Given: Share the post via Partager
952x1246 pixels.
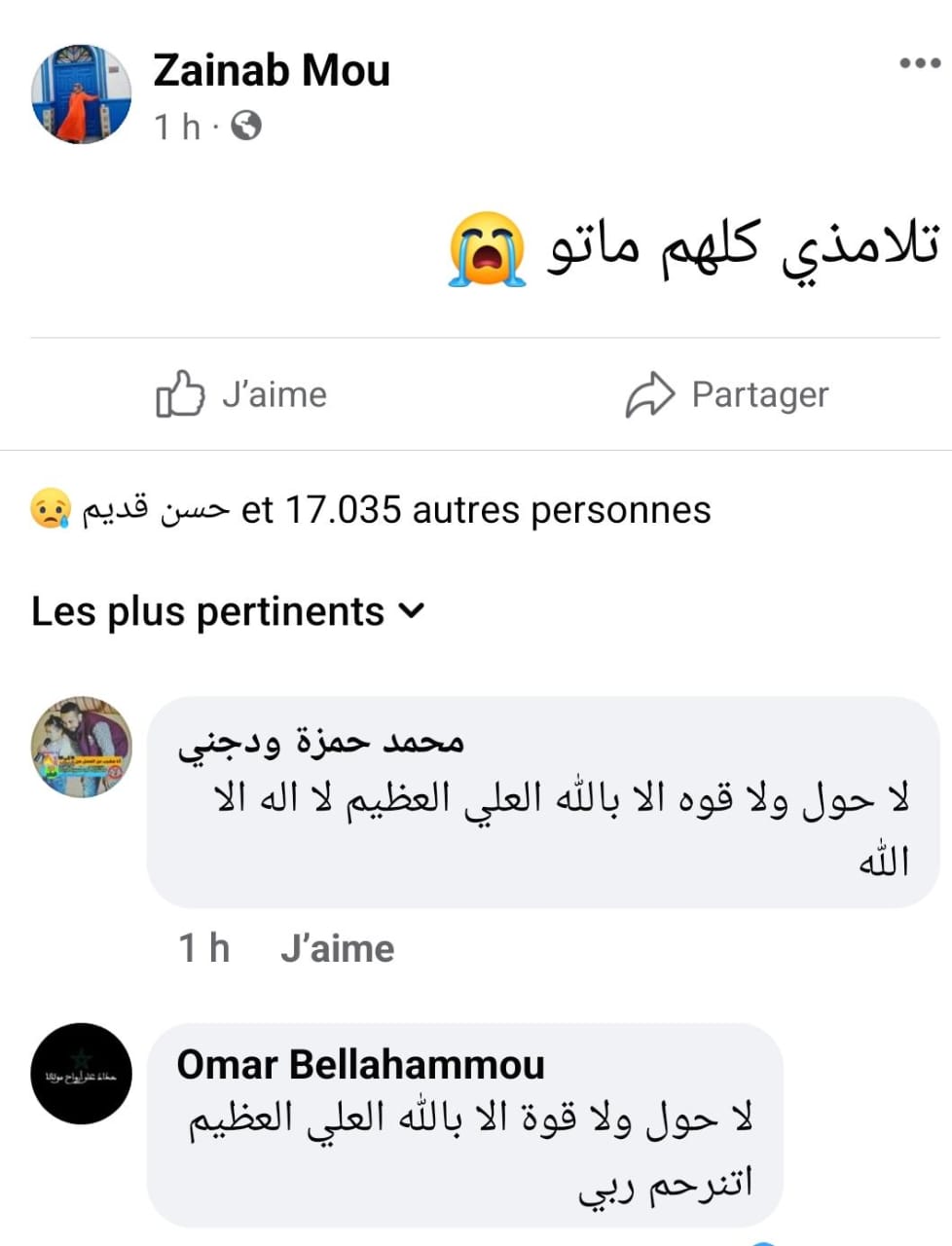Looking at the screenshot, I should (727, 394).
